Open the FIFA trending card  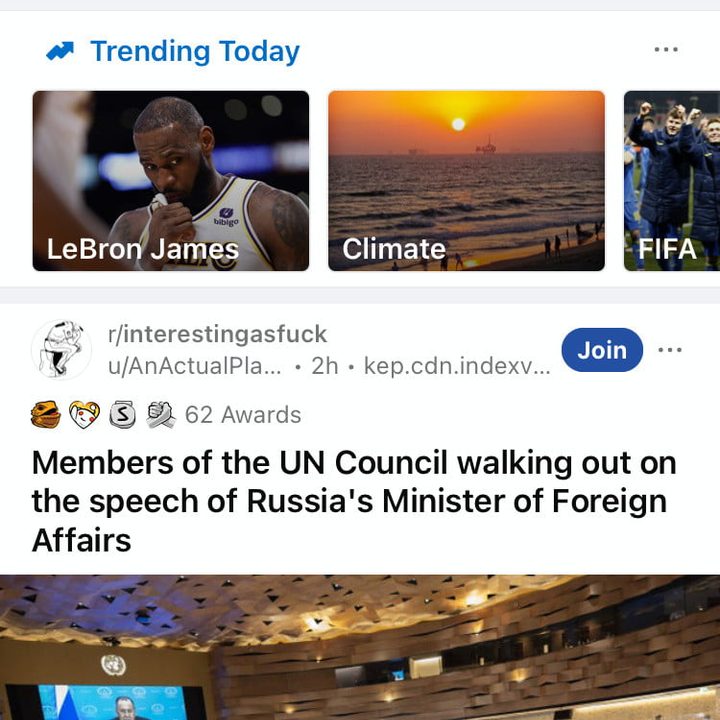click(x=670, y=181)
